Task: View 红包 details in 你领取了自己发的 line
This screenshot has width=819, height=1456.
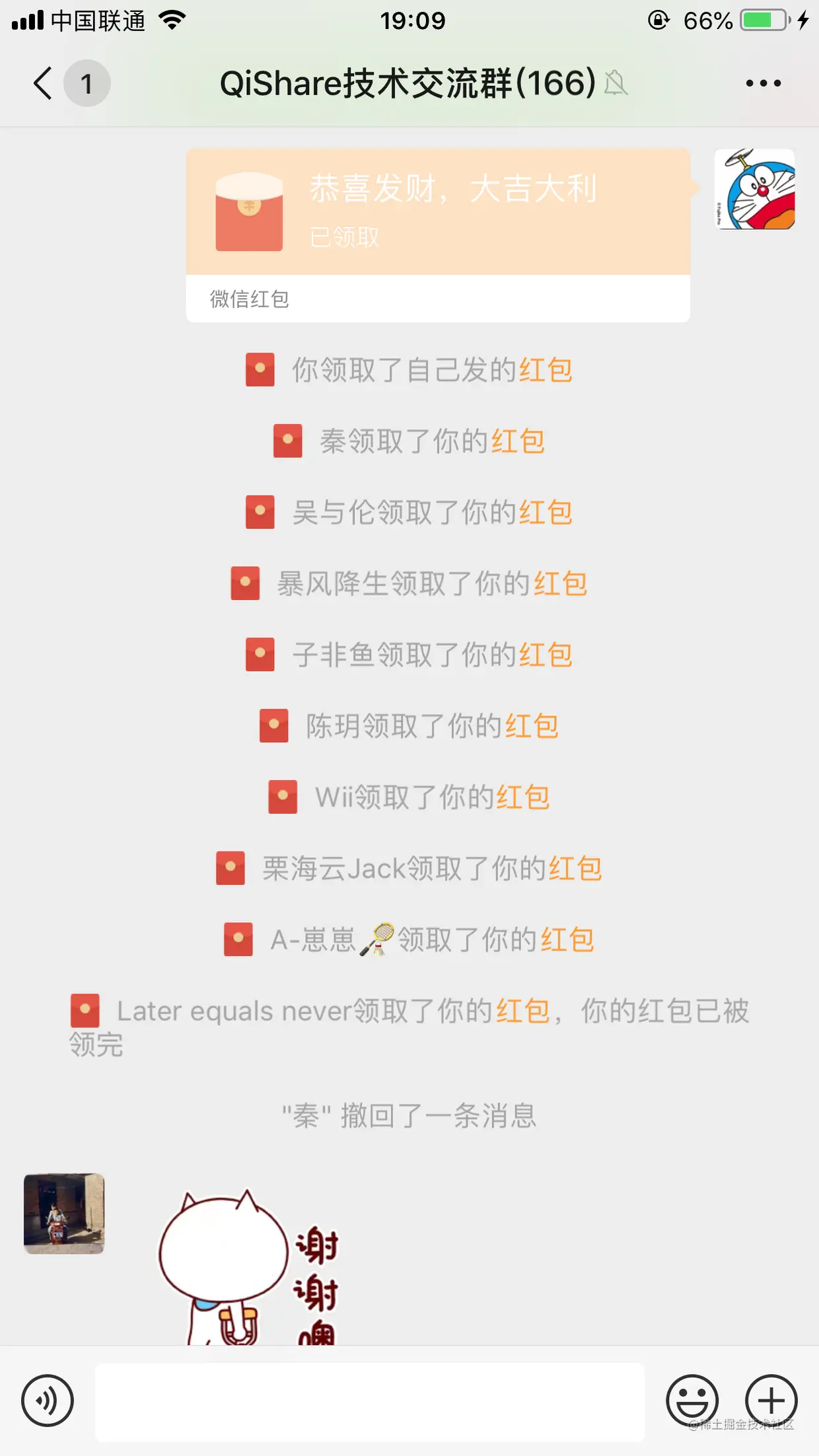Action: [x=546, y=370]
